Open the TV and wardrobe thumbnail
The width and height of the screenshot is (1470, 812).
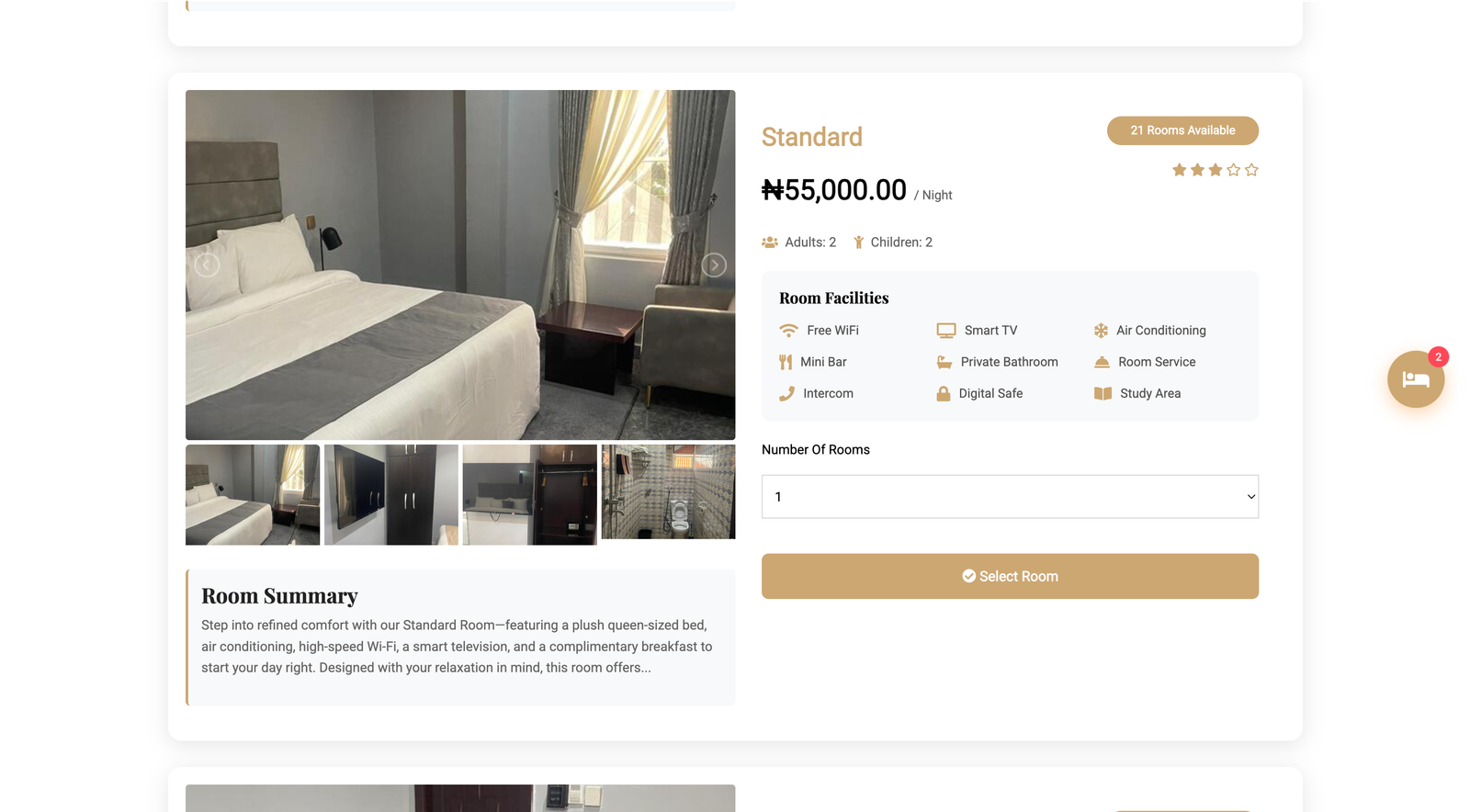(x=390, y=494)
